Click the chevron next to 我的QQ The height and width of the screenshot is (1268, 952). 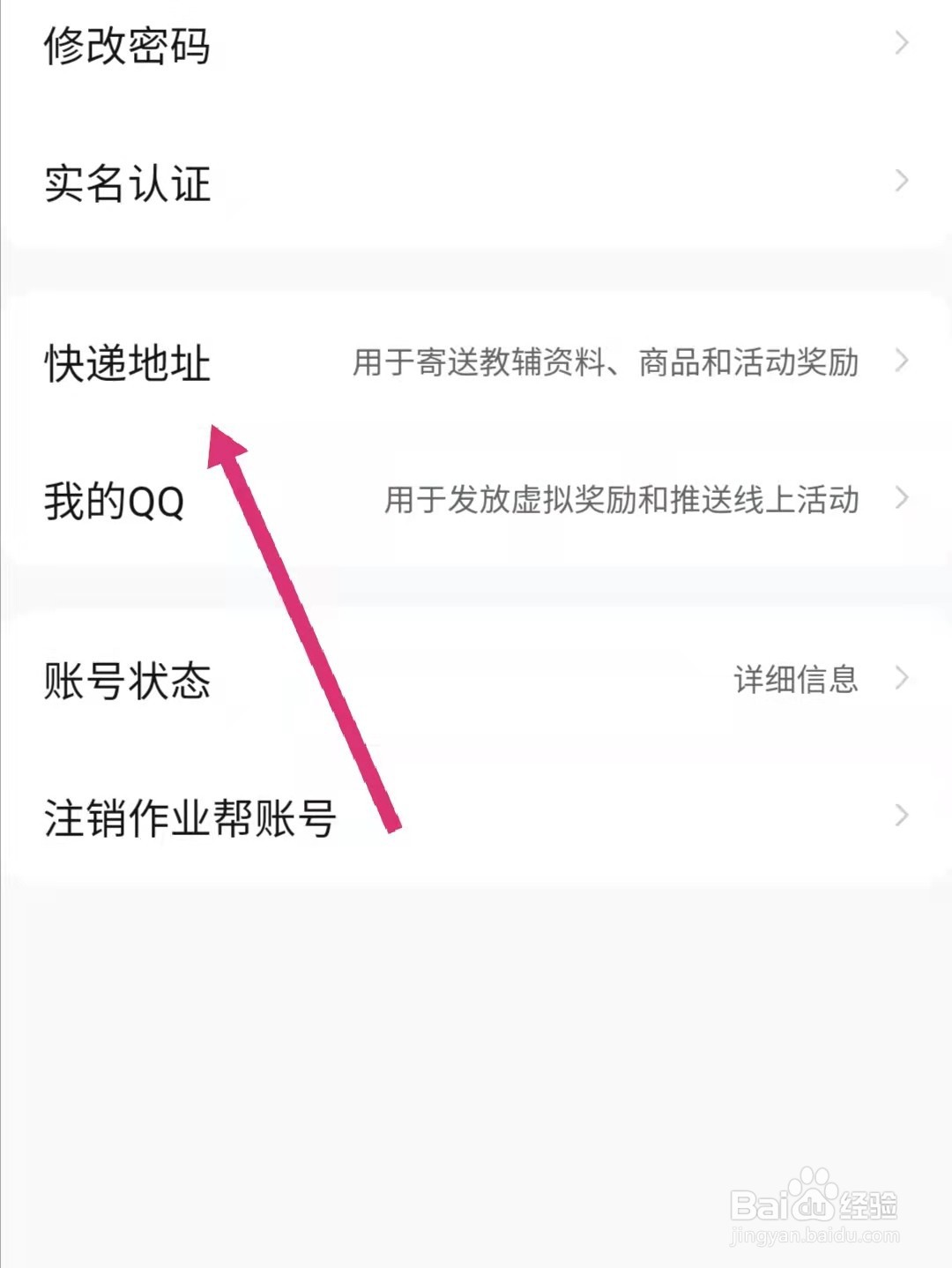click(x=901, y=498)
